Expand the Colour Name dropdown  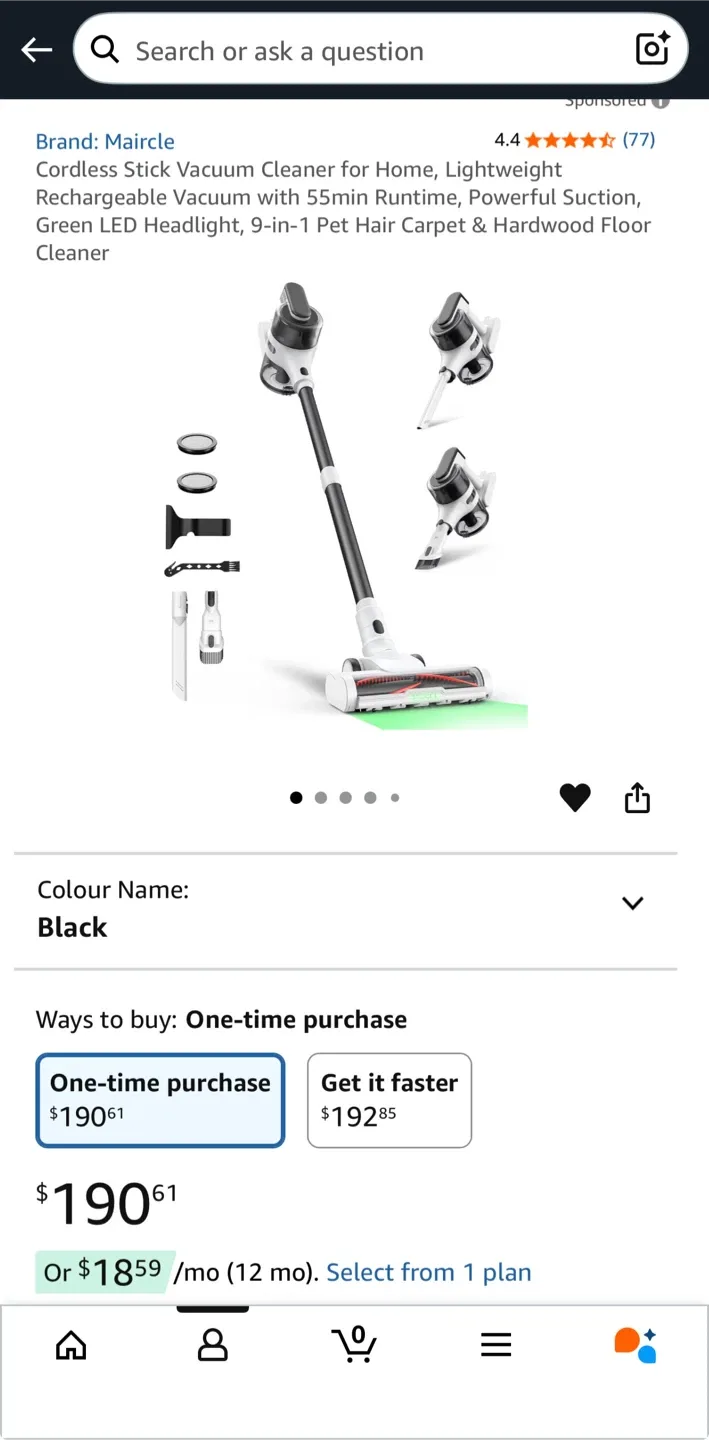(x=632, y=903)
